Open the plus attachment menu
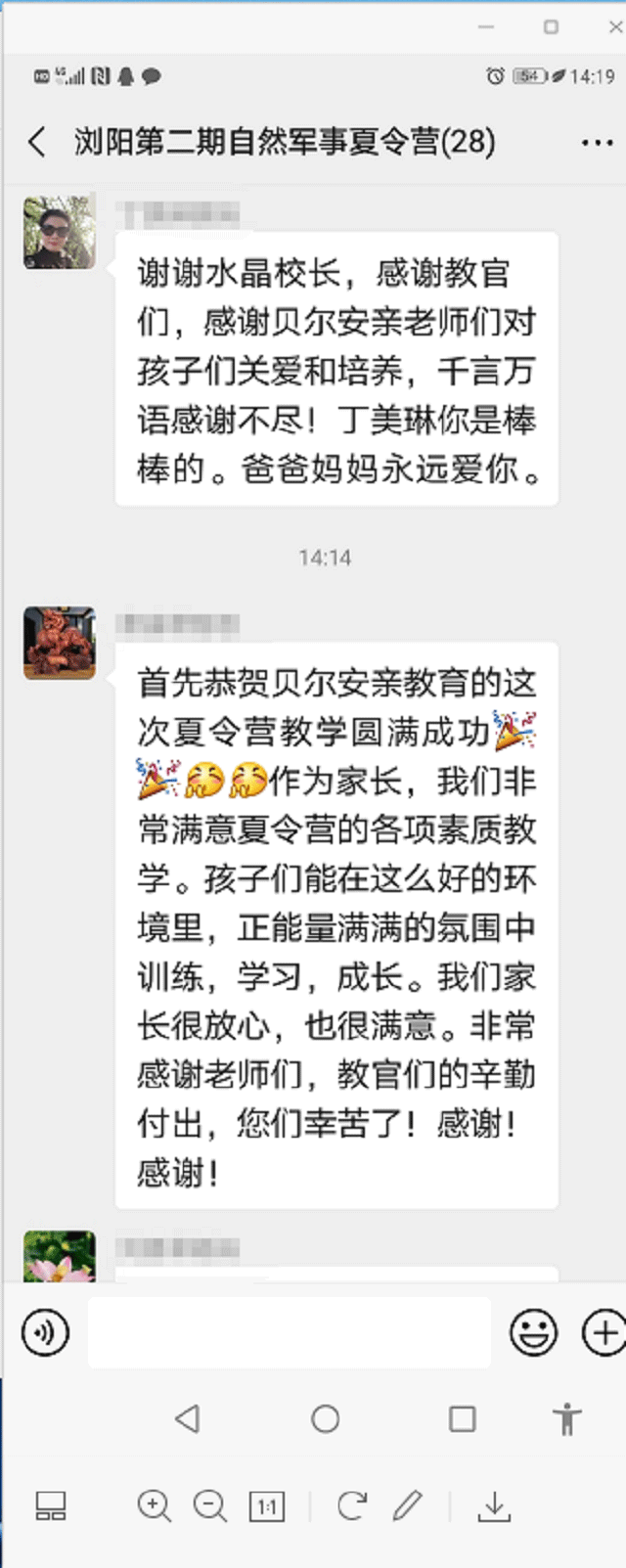 coord(603,1332)
